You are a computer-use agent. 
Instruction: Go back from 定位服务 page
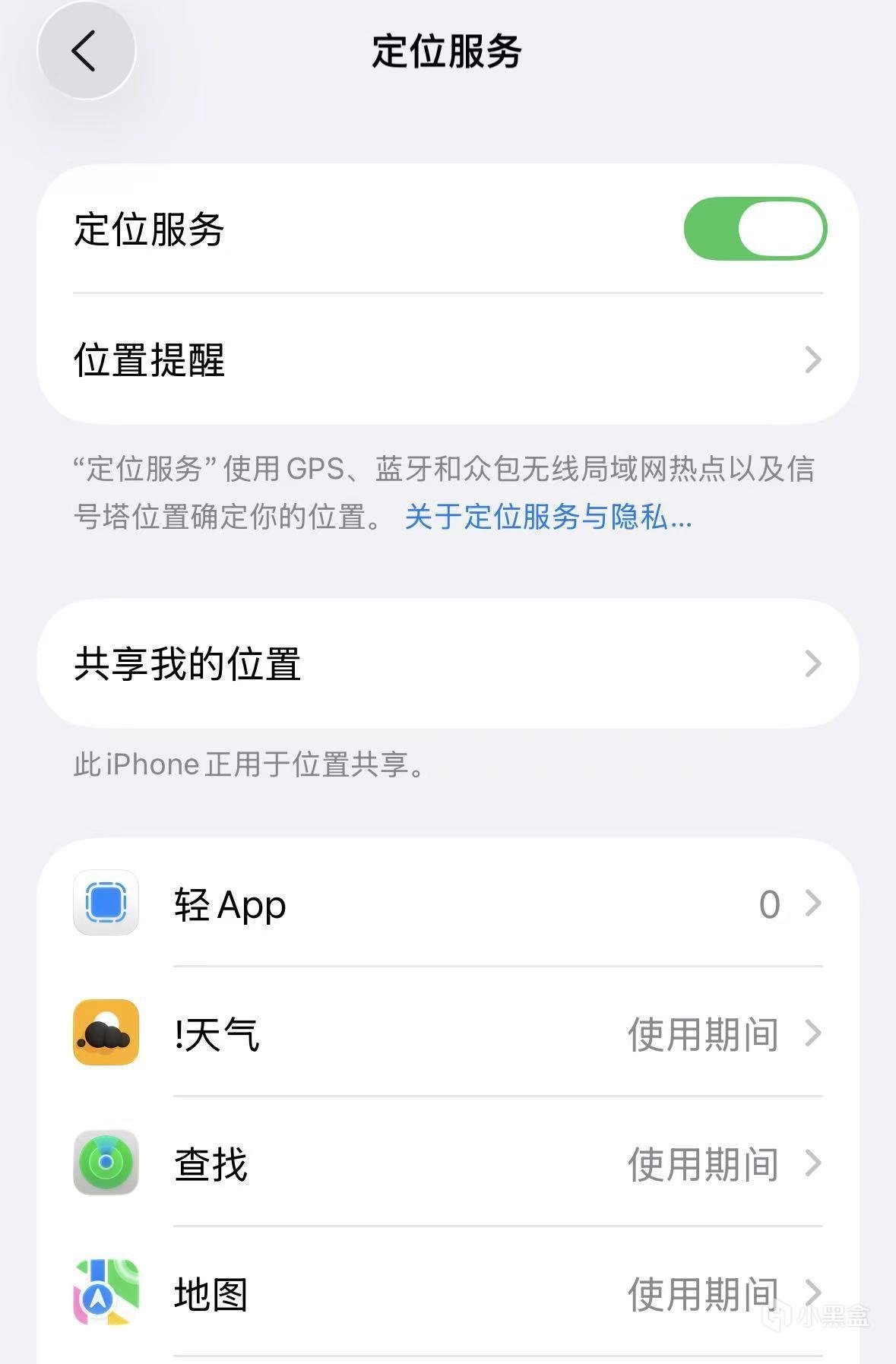86,52
